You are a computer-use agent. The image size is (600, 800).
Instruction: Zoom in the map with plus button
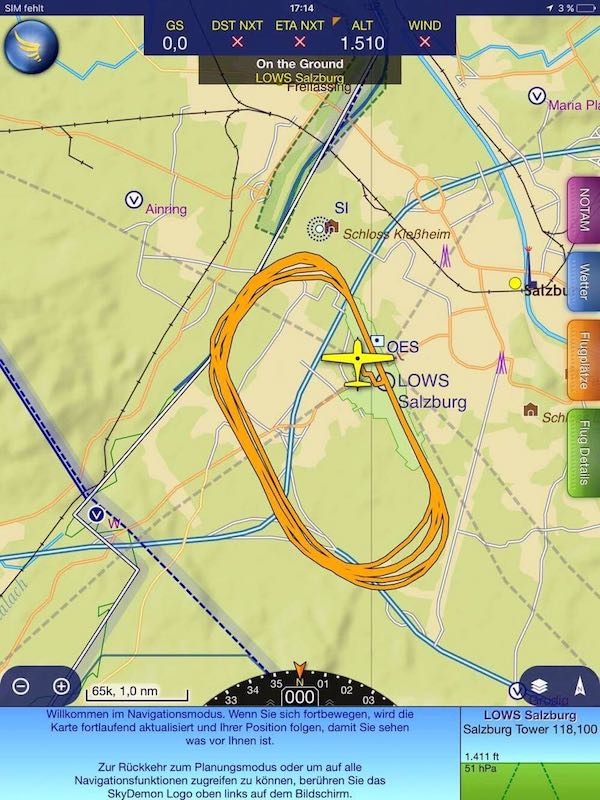[x=61, y=686]
